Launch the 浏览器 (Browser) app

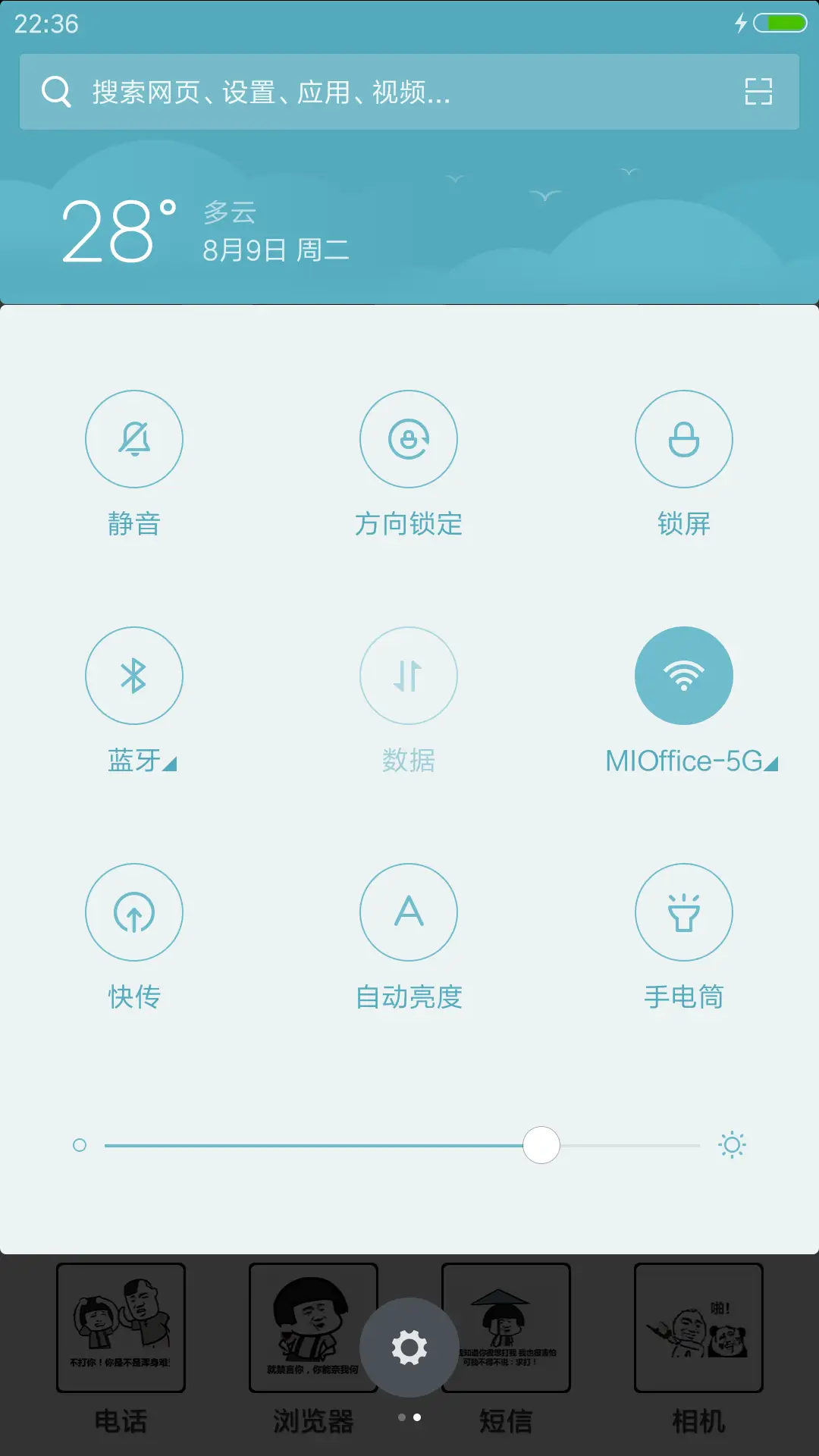[313, 1327]
